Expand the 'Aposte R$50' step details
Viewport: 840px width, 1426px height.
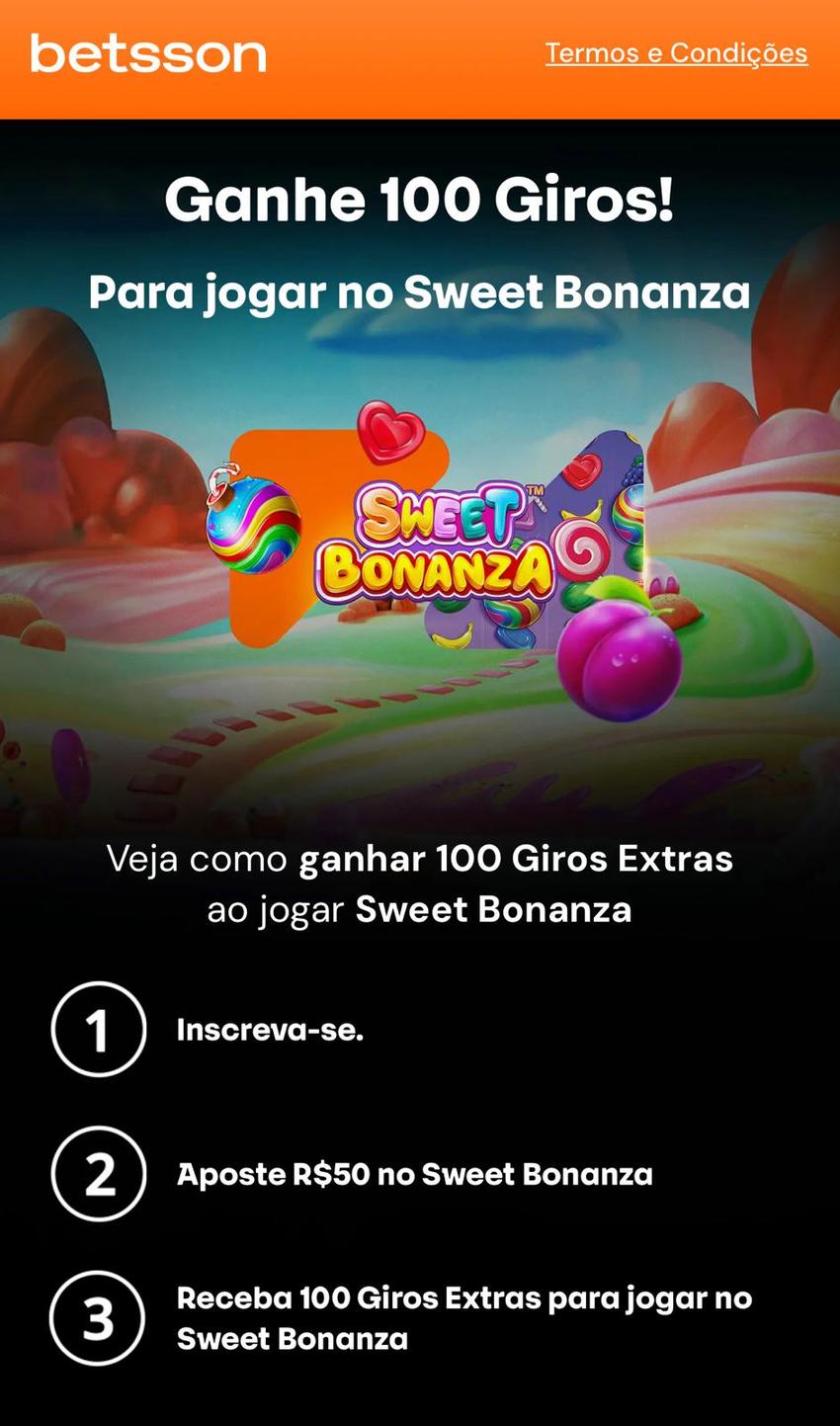click(x=414, y=1176)
